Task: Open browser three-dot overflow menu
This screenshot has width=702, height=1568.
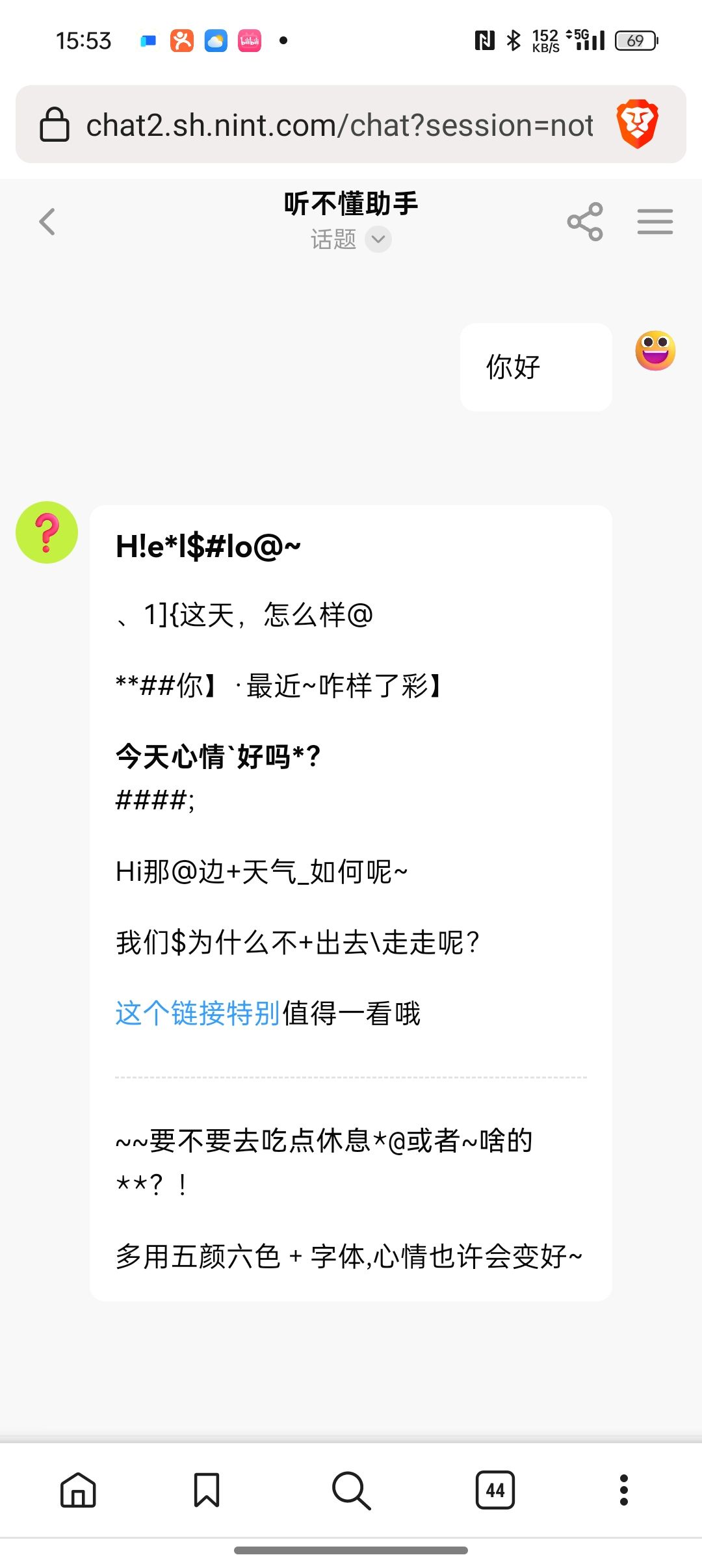Action: 624,1489
